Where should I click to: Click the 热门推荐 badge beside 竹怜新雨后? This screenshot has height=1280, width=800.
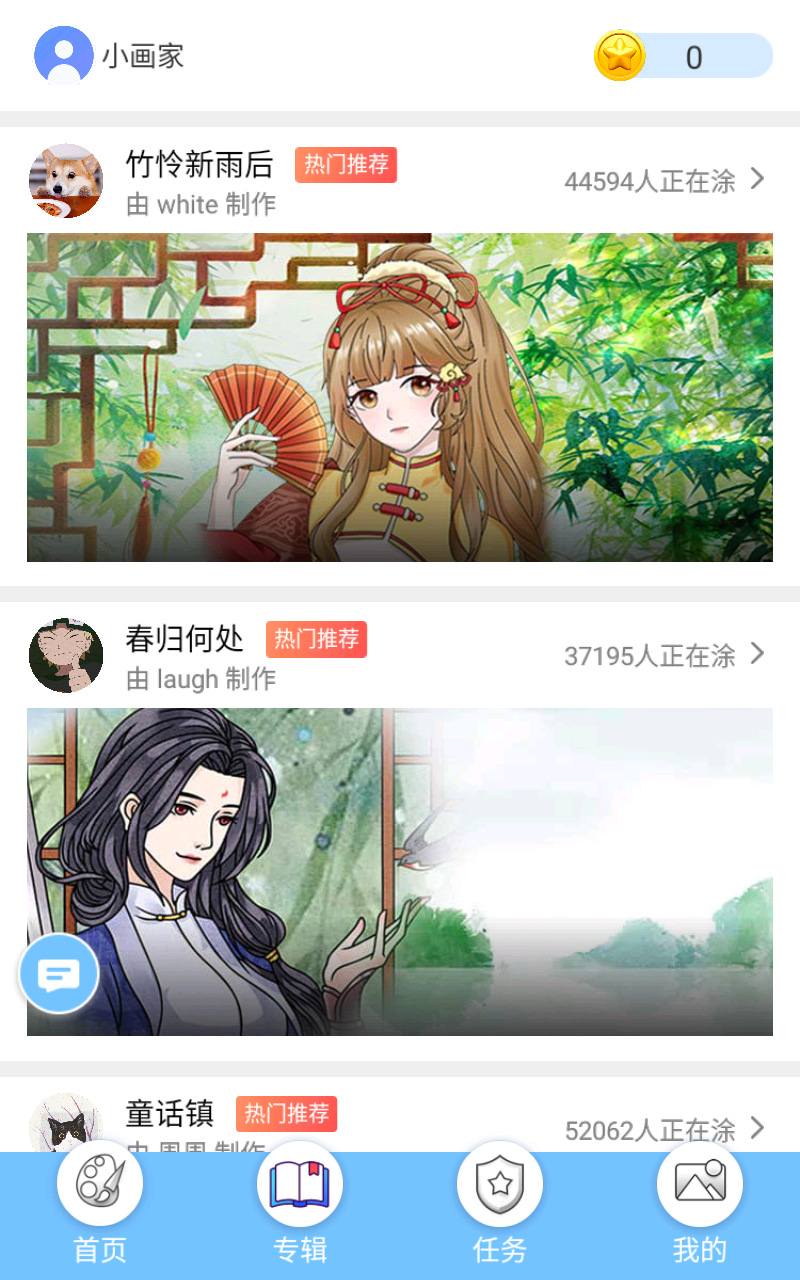tap(346, 165)
